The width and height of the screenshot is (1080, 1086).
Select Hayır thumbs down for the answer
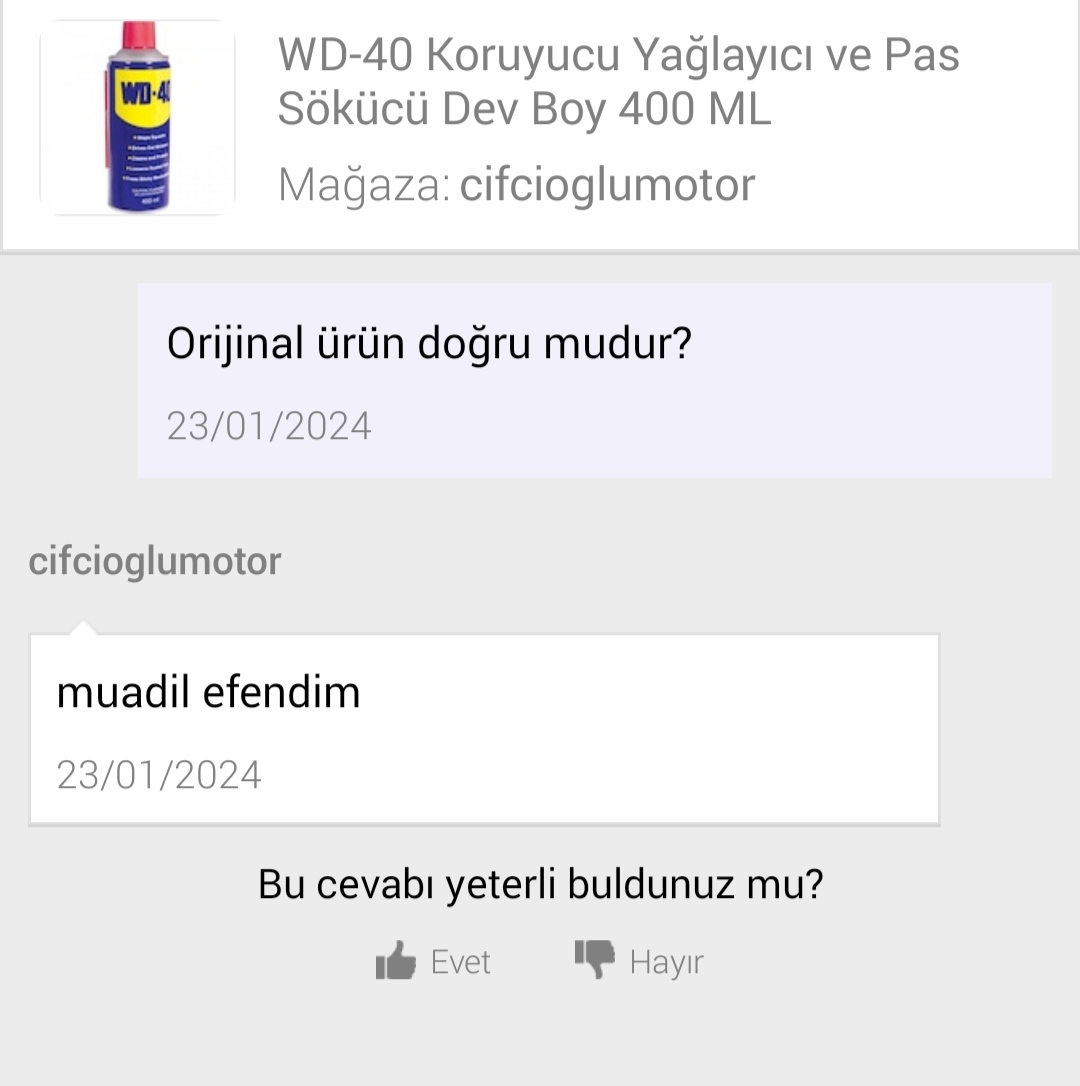coord(640,962)
